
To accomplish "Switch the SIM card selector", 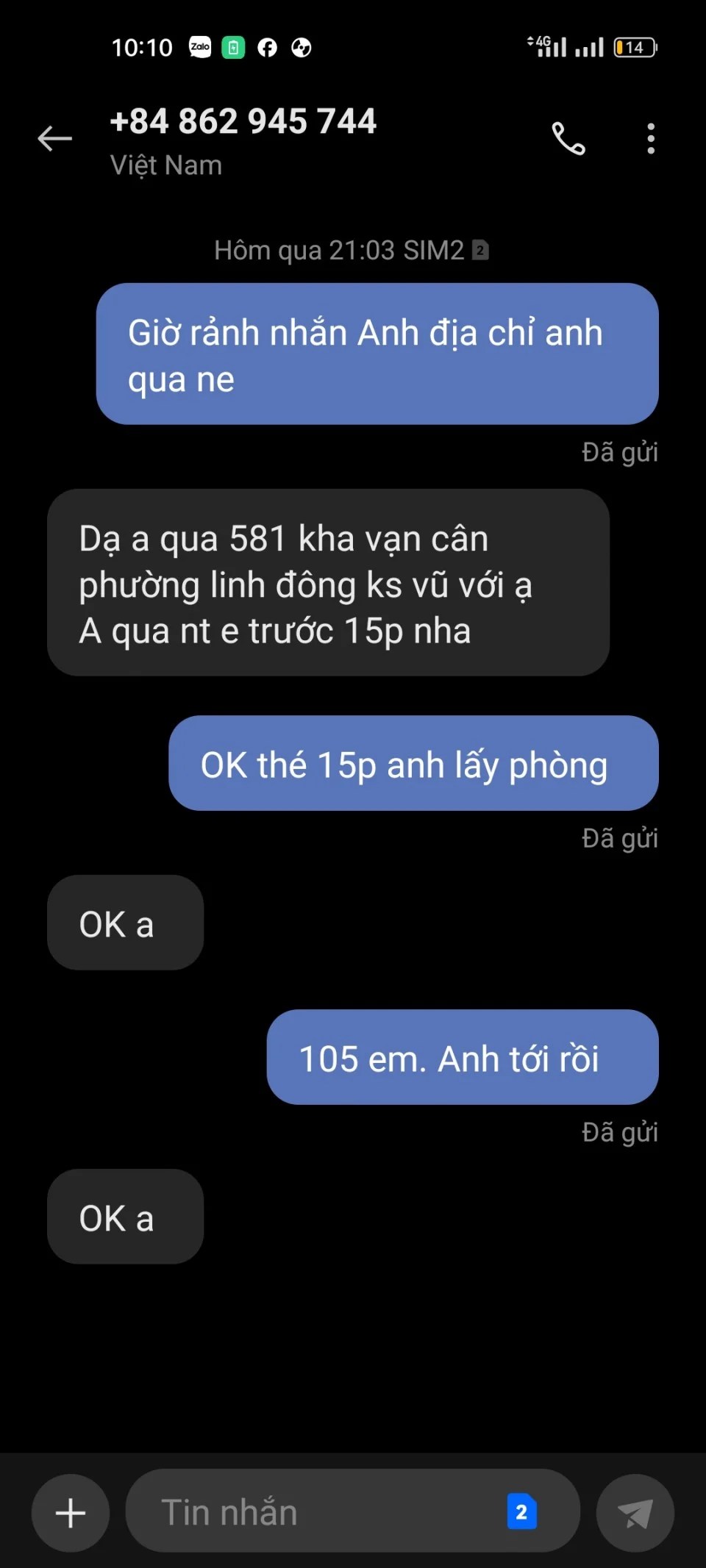I will tap(521, 1511).
